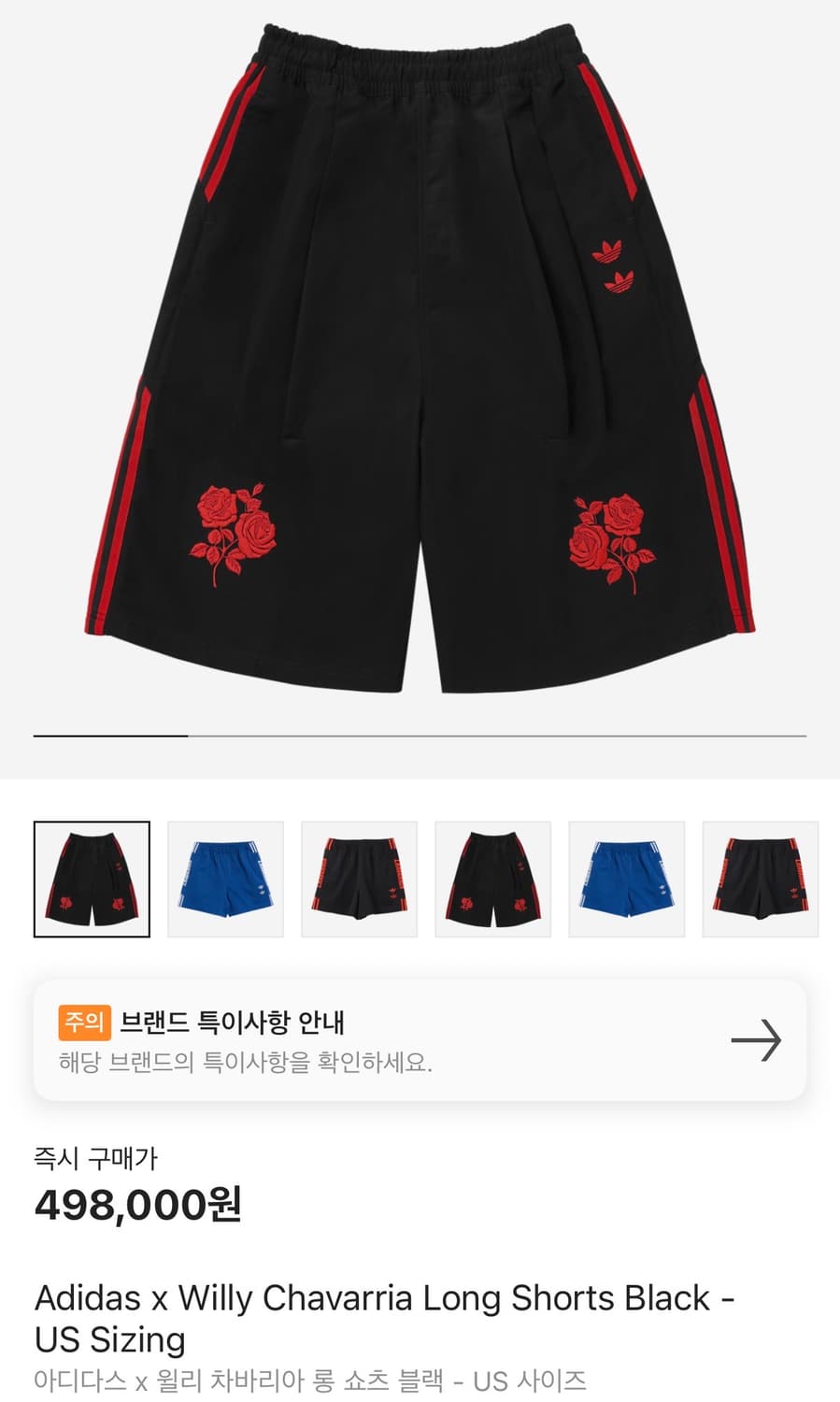Viewport: 840px width, 1402px height.
Task: Open the third thumbnail showing black shorts front
Action: click(358, 877)
